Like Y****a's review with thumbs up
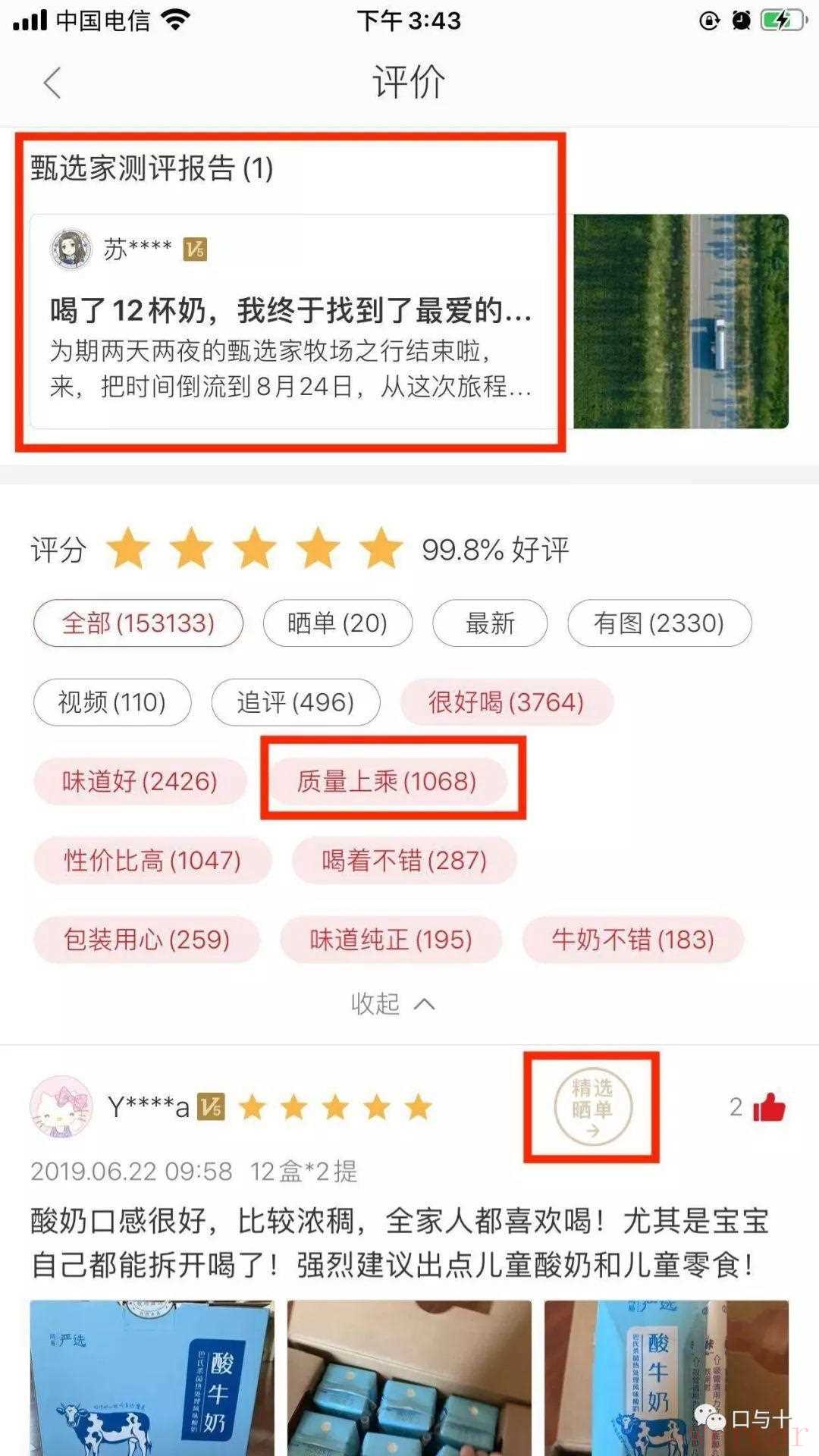The height and width of the screenshot is (1456, 819). point(768,1107)
